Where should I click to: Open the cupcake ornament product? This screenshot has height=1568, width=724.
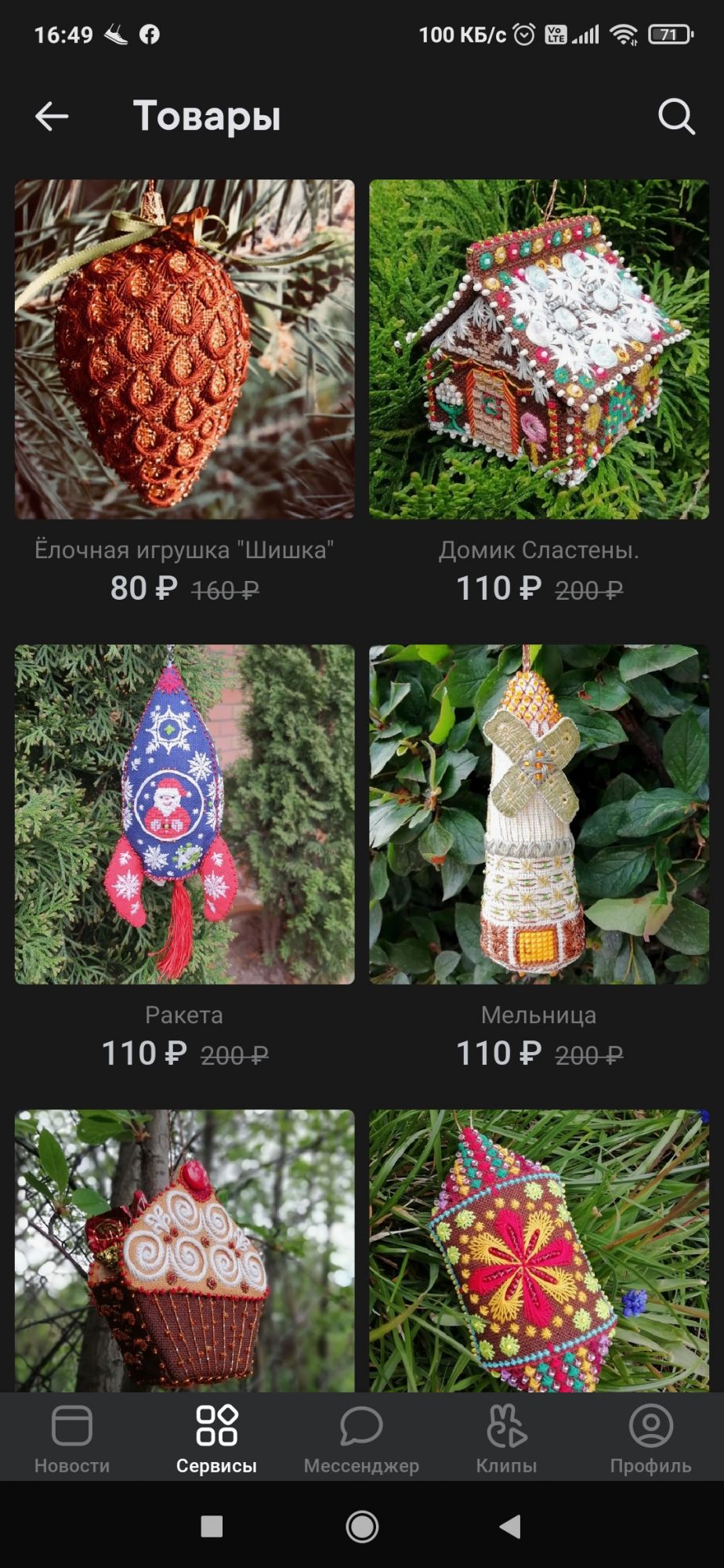pyautogui.click(x=184, y=1250)
